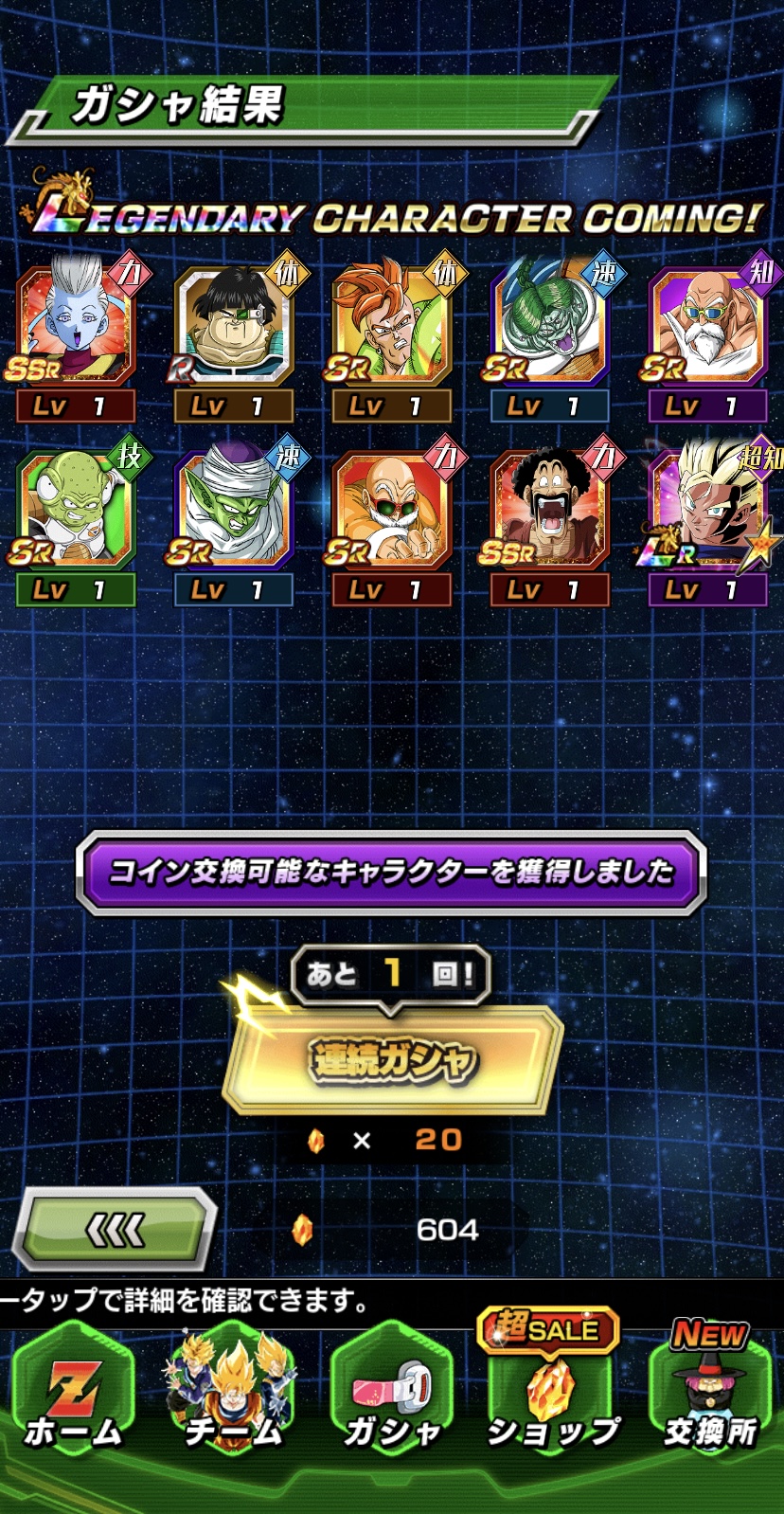View the green SR Saibaman-like alien card
This screenshot has height=1514, width=784.
(76, 510)
